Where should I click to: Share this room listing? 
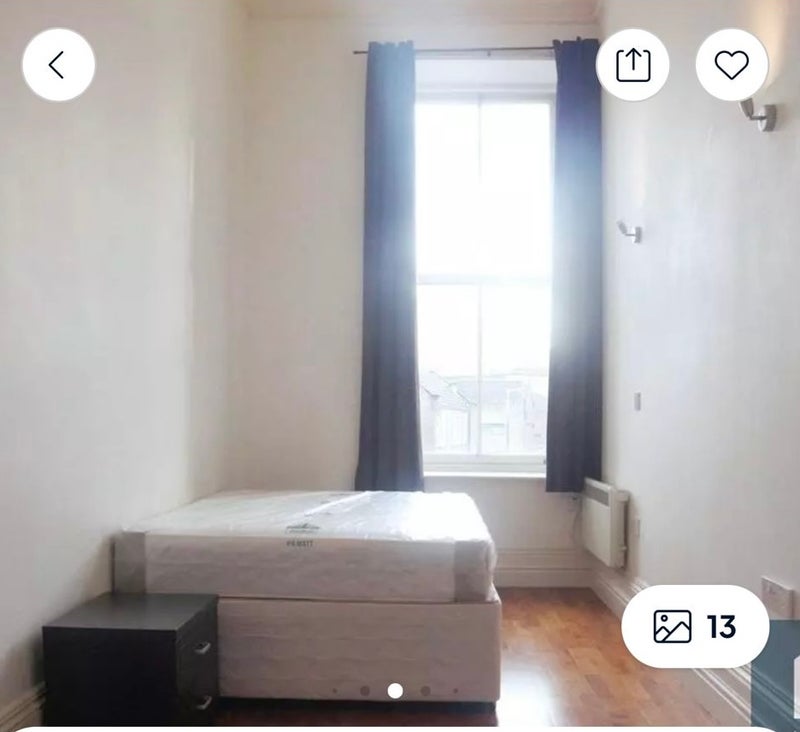tap(632, 65)
